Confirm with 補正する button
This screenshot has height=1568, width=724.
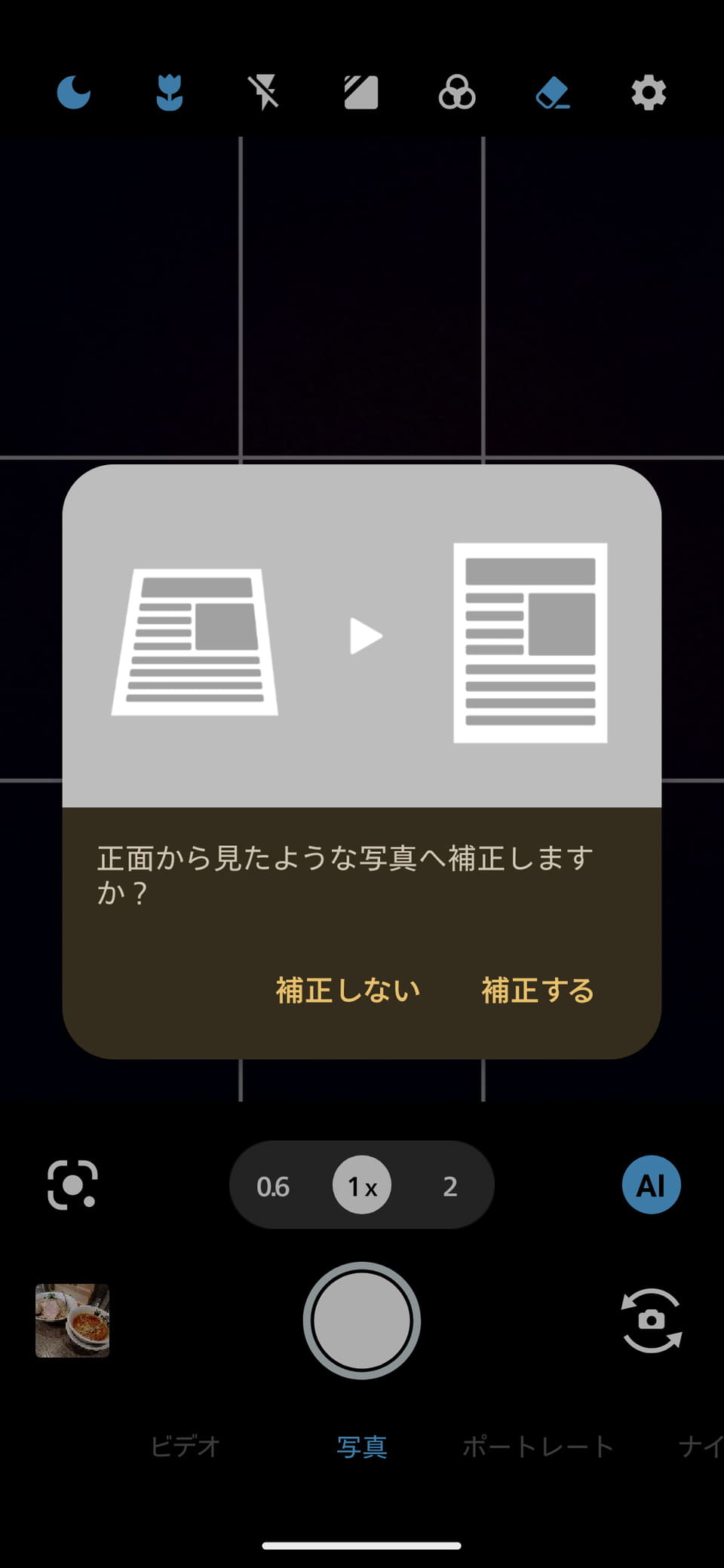tap(538, 991)
